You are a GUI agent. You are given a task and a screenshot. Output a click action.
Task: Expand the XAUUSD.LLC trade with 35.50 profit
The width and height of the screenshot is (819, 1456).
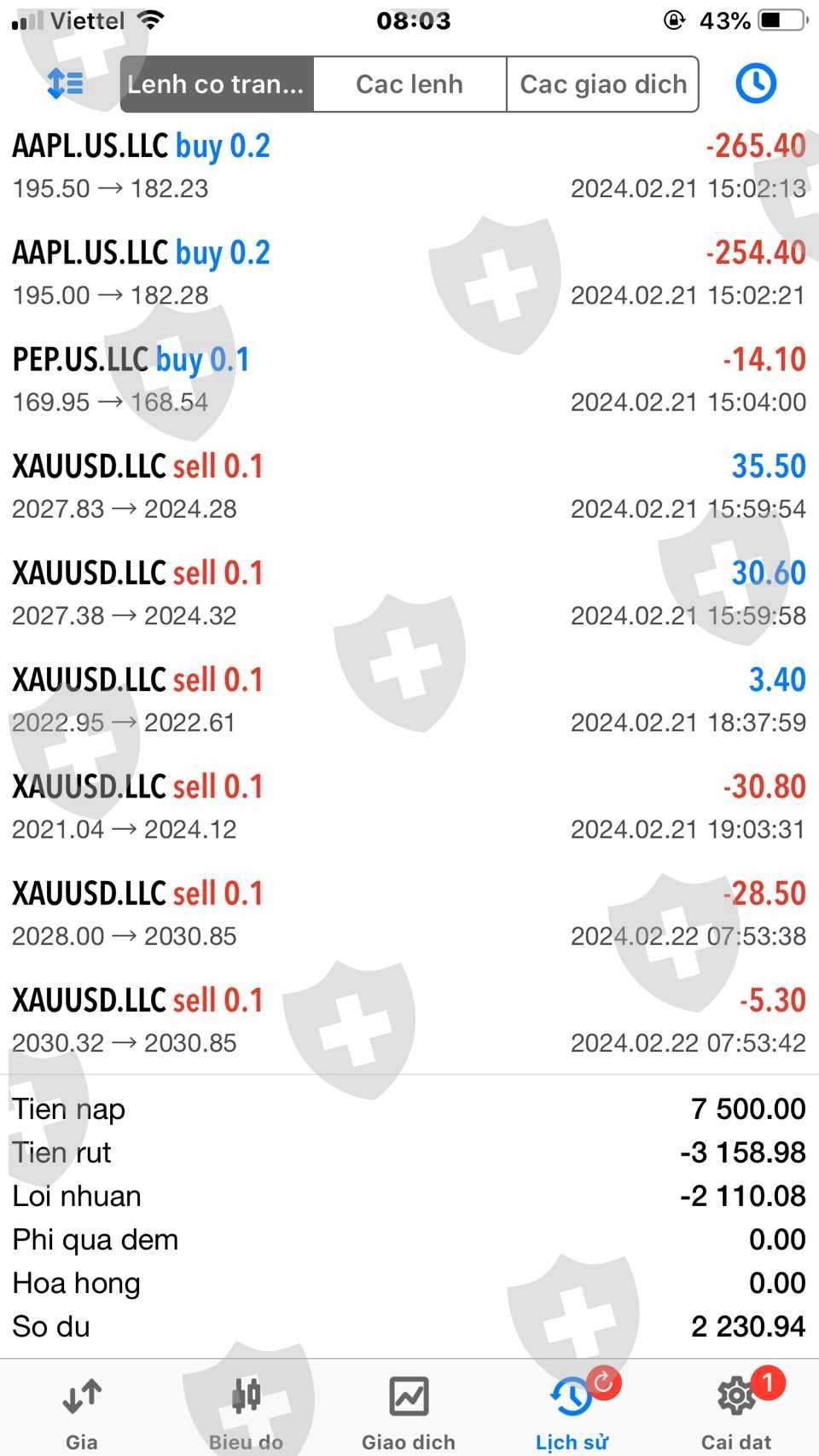(x=409, y=486)
